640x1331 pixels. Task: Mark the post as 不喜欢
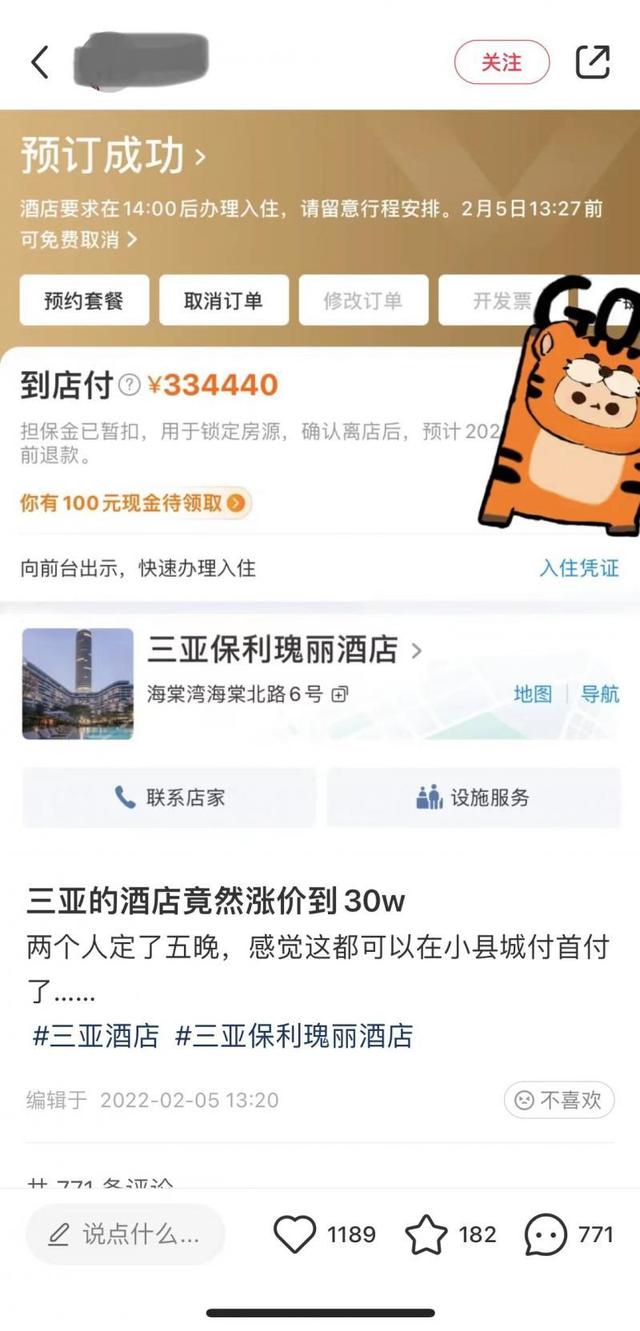559,1100
